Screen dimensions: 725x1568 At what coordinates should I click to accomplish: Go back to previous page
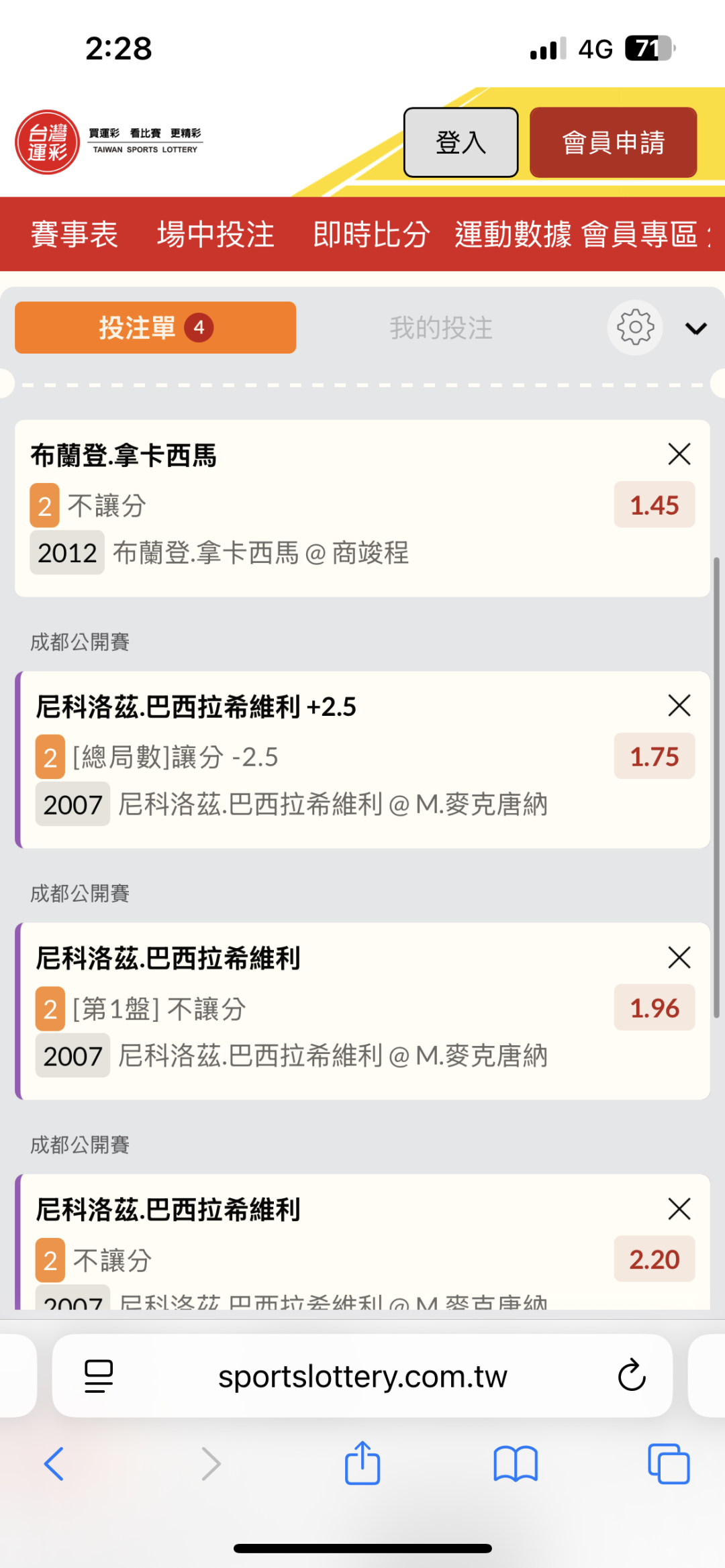54,1463
